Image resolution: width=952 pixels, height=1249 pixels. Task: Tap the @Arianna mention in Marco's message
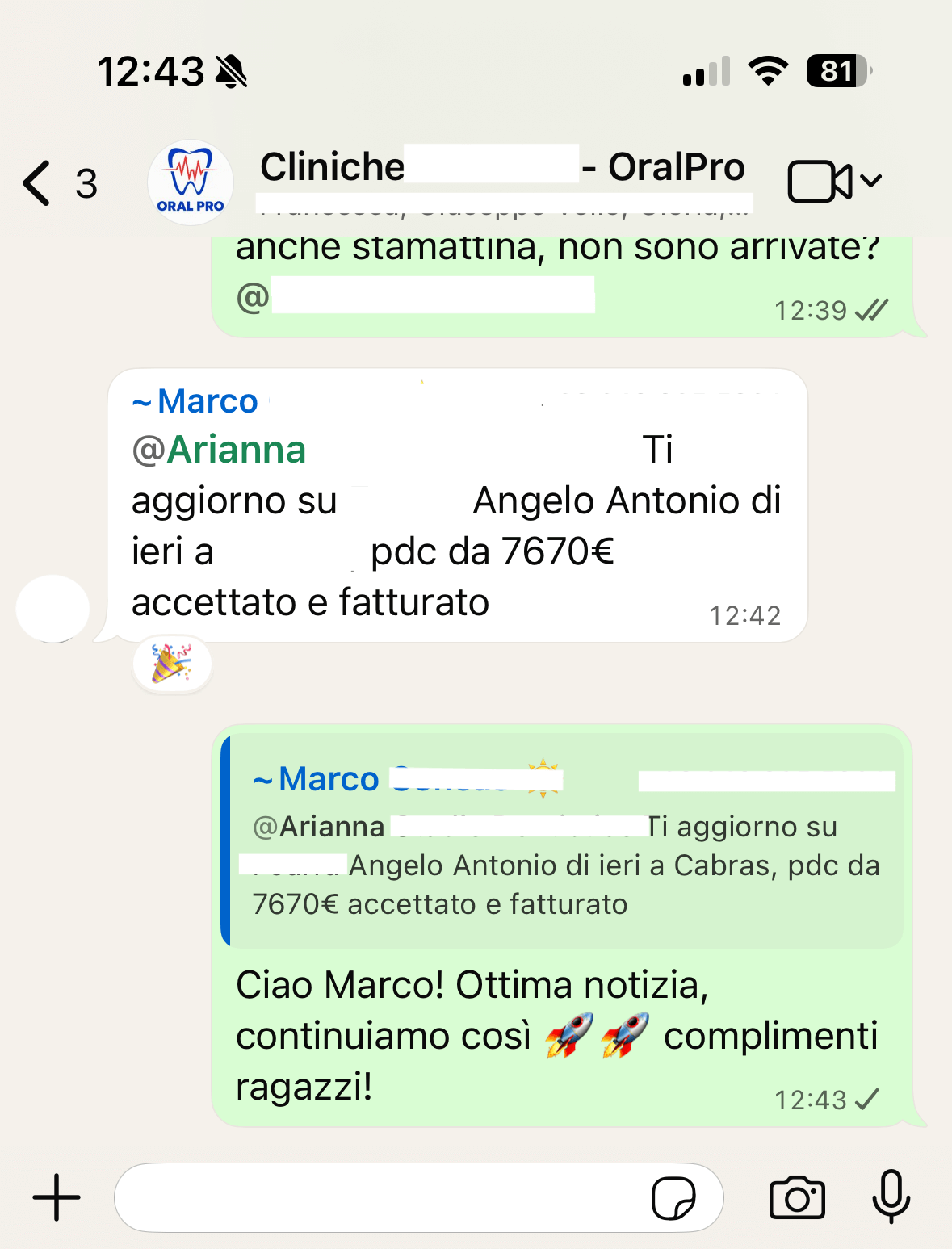pos(220,450)
